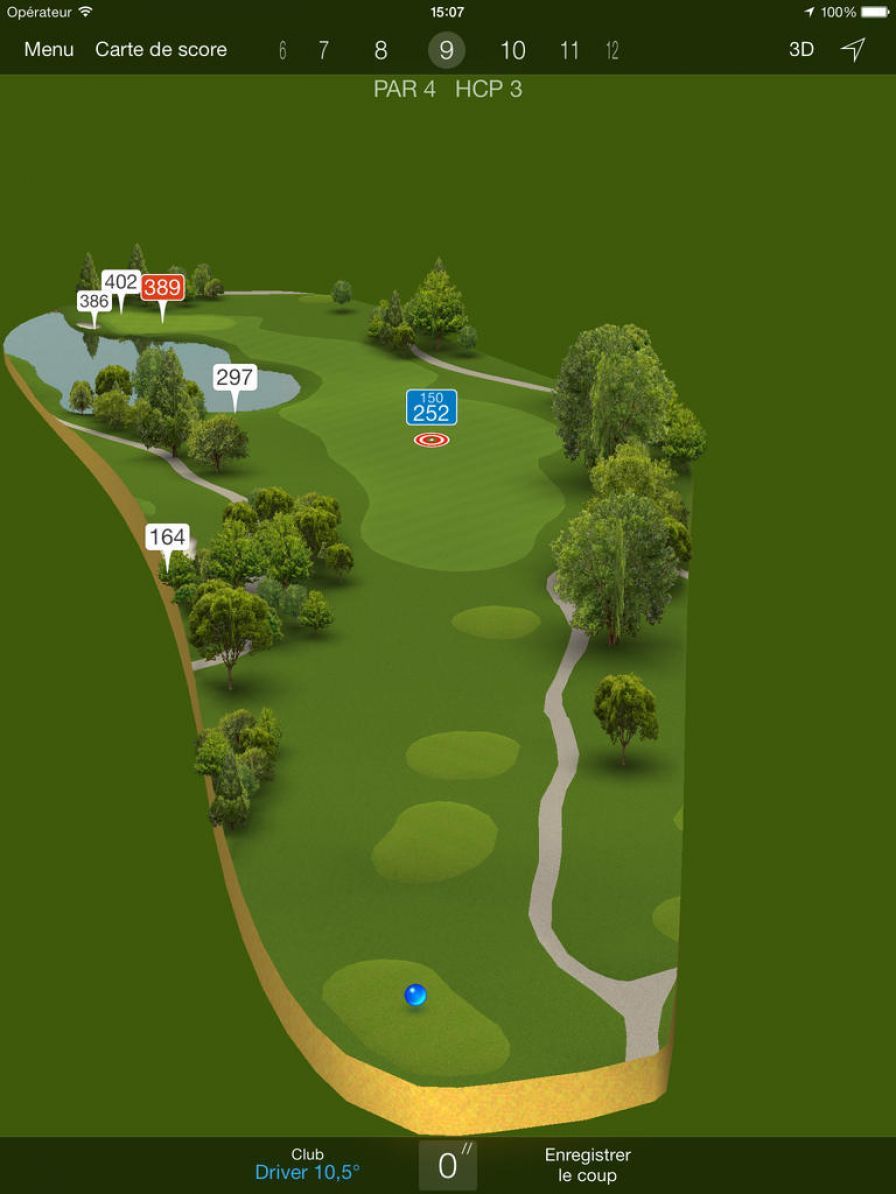Viewport: 896px width, 1194px height.
Task: Go to hole 6
Action: (283, 50)
